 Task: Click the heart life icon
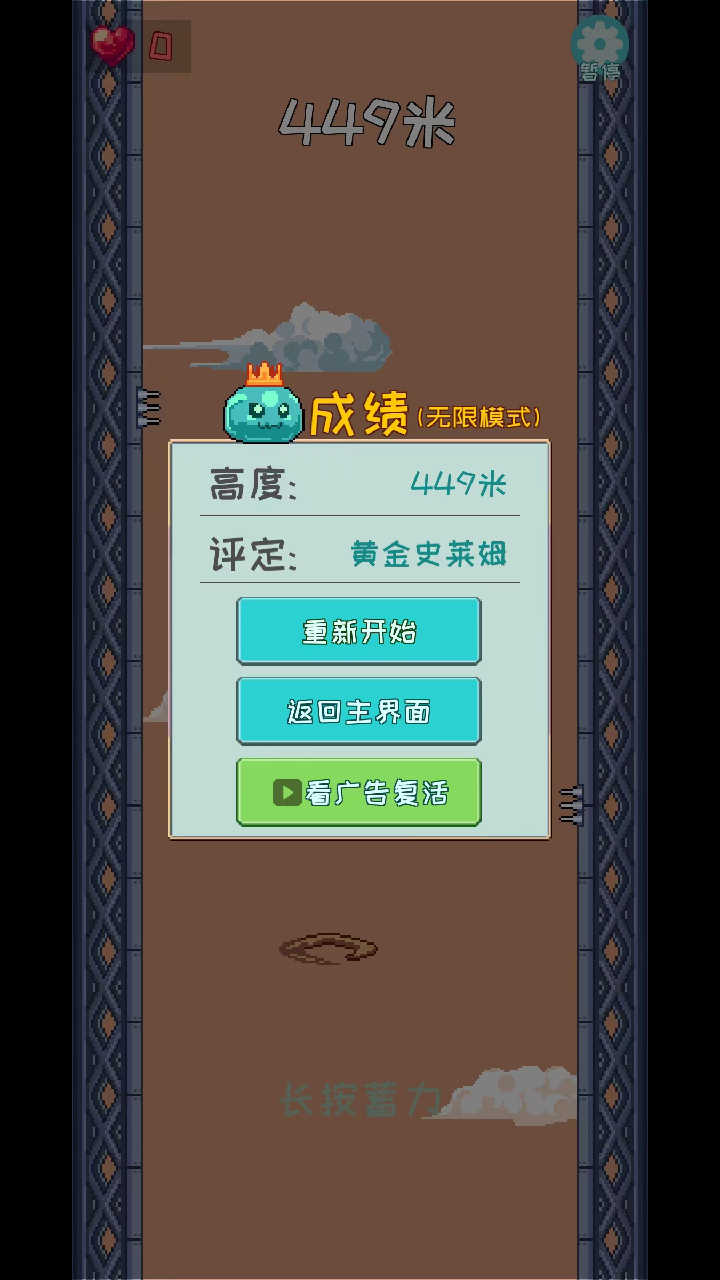112,44
